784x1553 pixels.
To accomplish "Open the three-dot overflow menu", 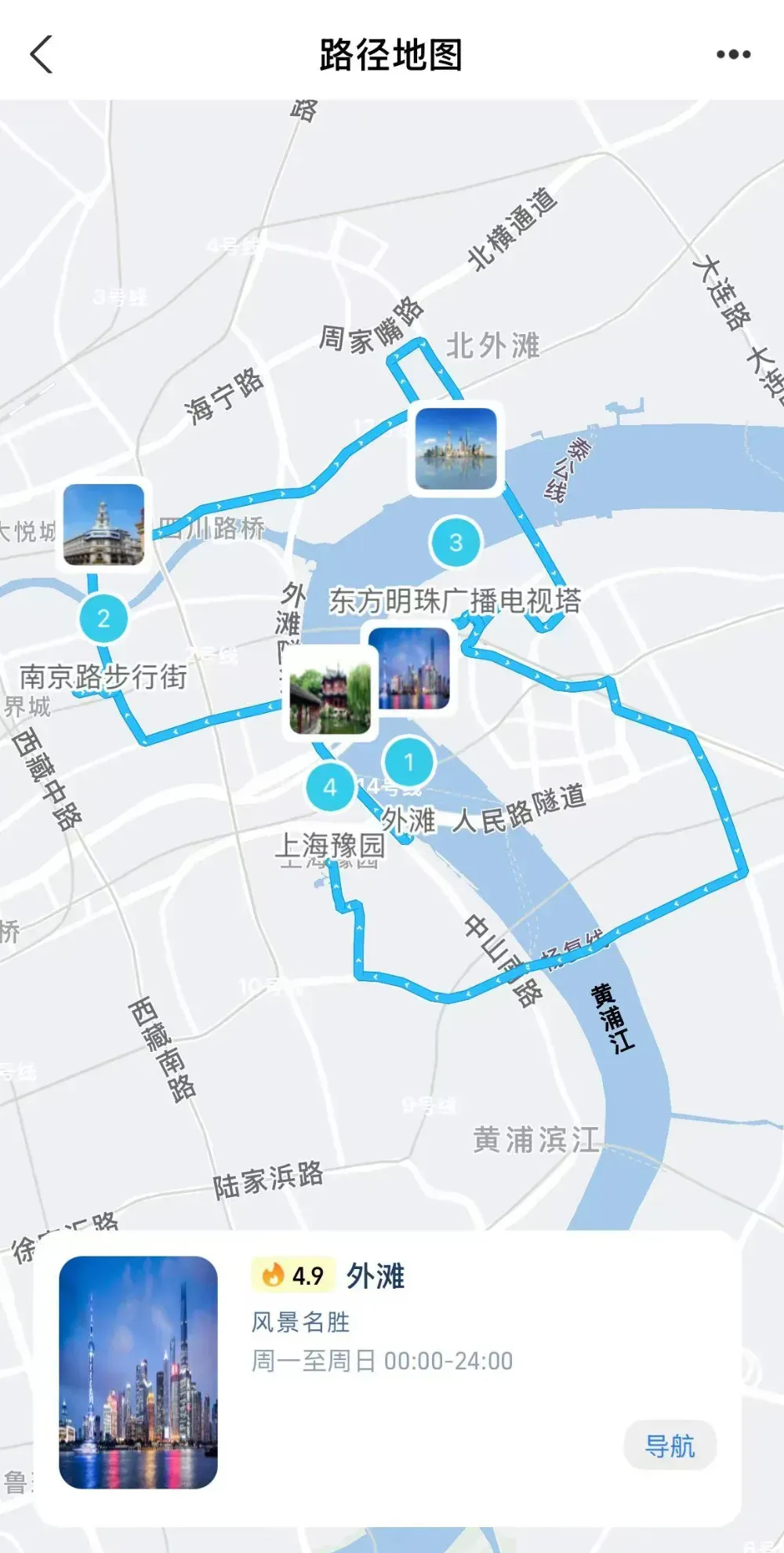I will [x=733, y=54].
